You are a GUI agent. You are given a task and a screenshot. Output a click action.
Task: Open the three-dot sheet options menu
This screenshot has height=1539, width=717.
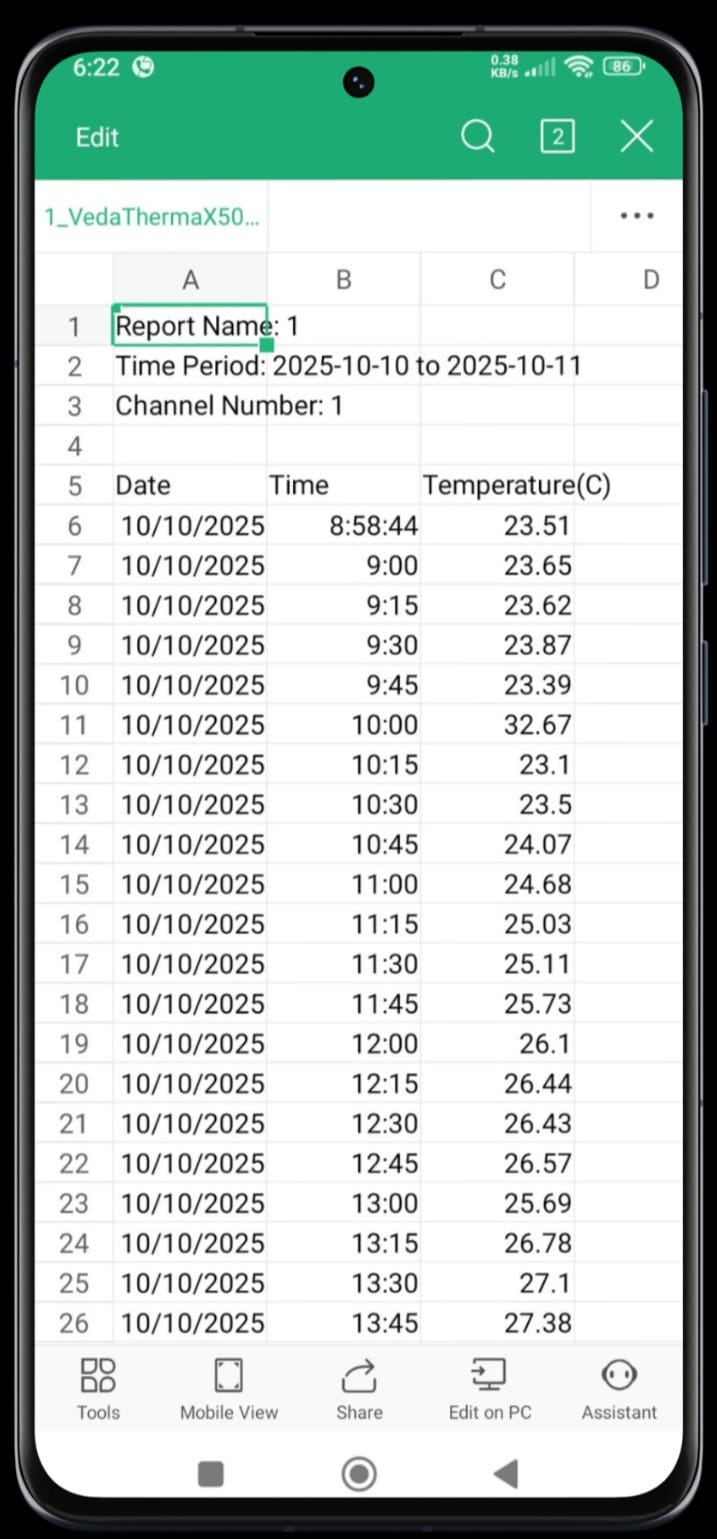636,216
